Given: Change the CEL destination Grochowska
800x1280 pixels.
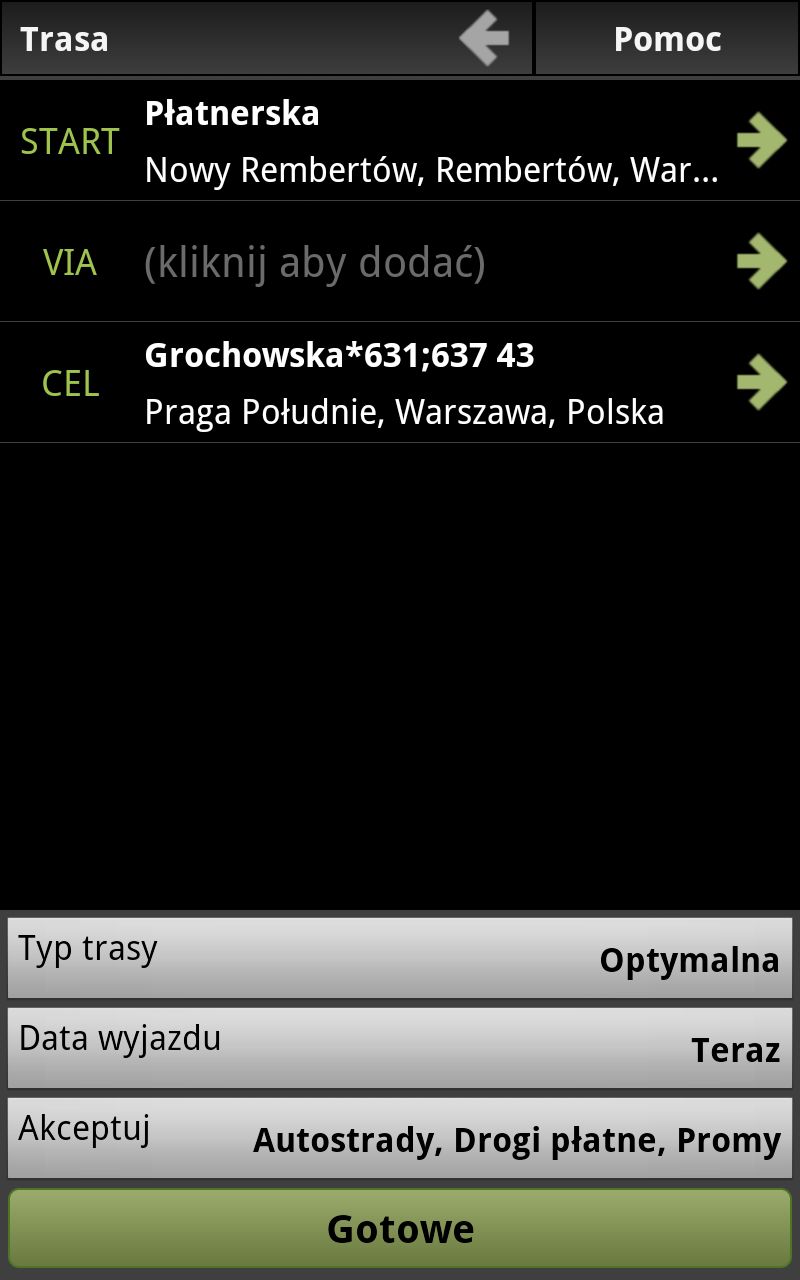Looking at the screenshot, I should [400, 383].
